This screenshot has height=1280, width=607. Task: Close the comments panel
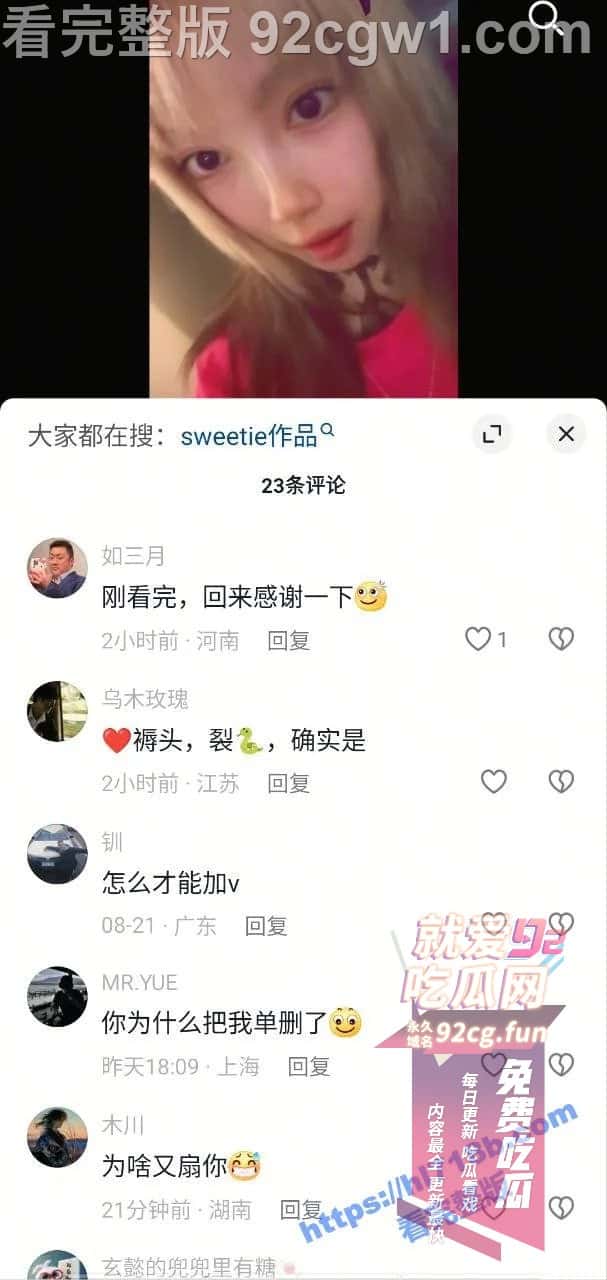tap(566, 434)
